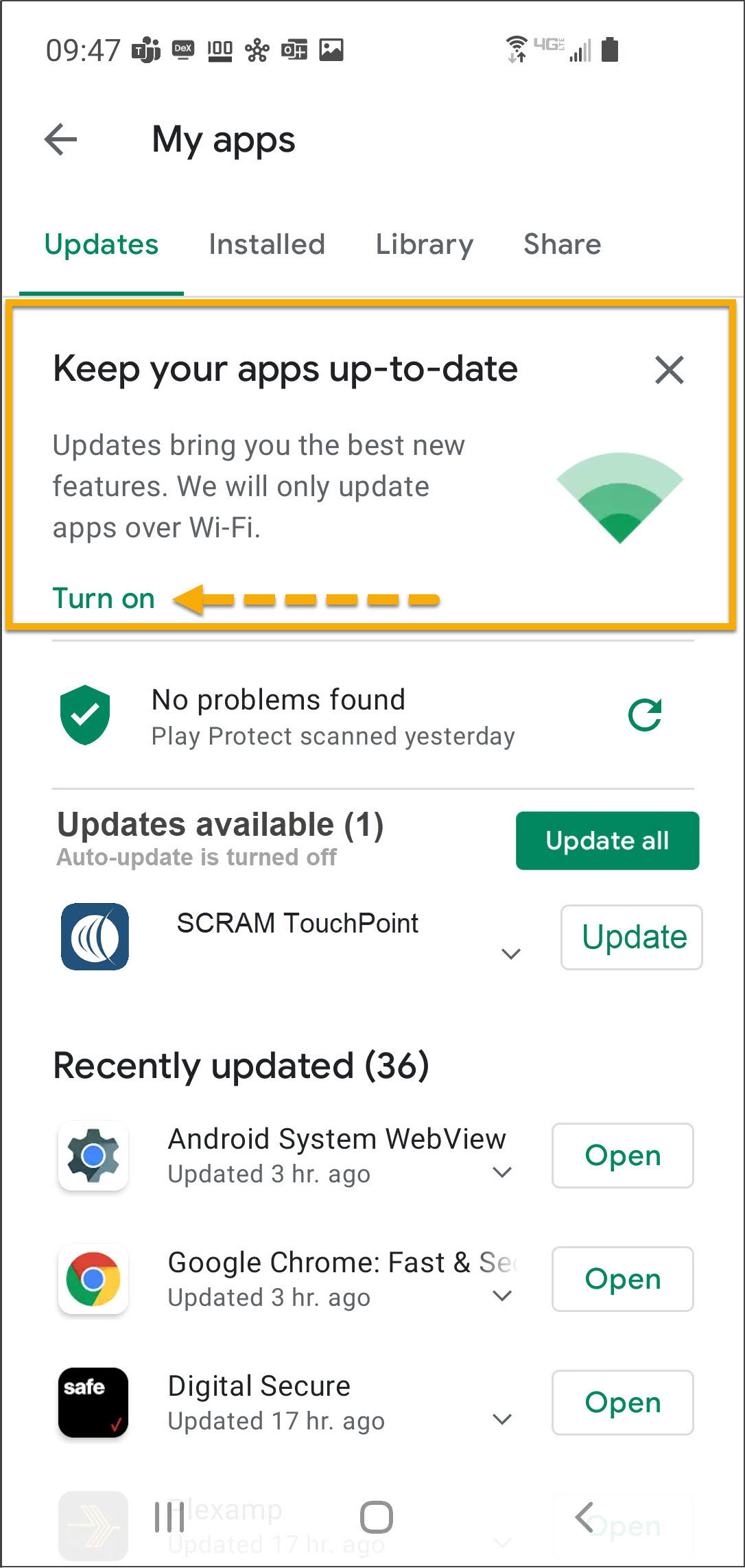Image resolution: width=745 pixels, height=1568 pixels.
Task: Expand Google Chrome update details
Action: [503, 1296]
